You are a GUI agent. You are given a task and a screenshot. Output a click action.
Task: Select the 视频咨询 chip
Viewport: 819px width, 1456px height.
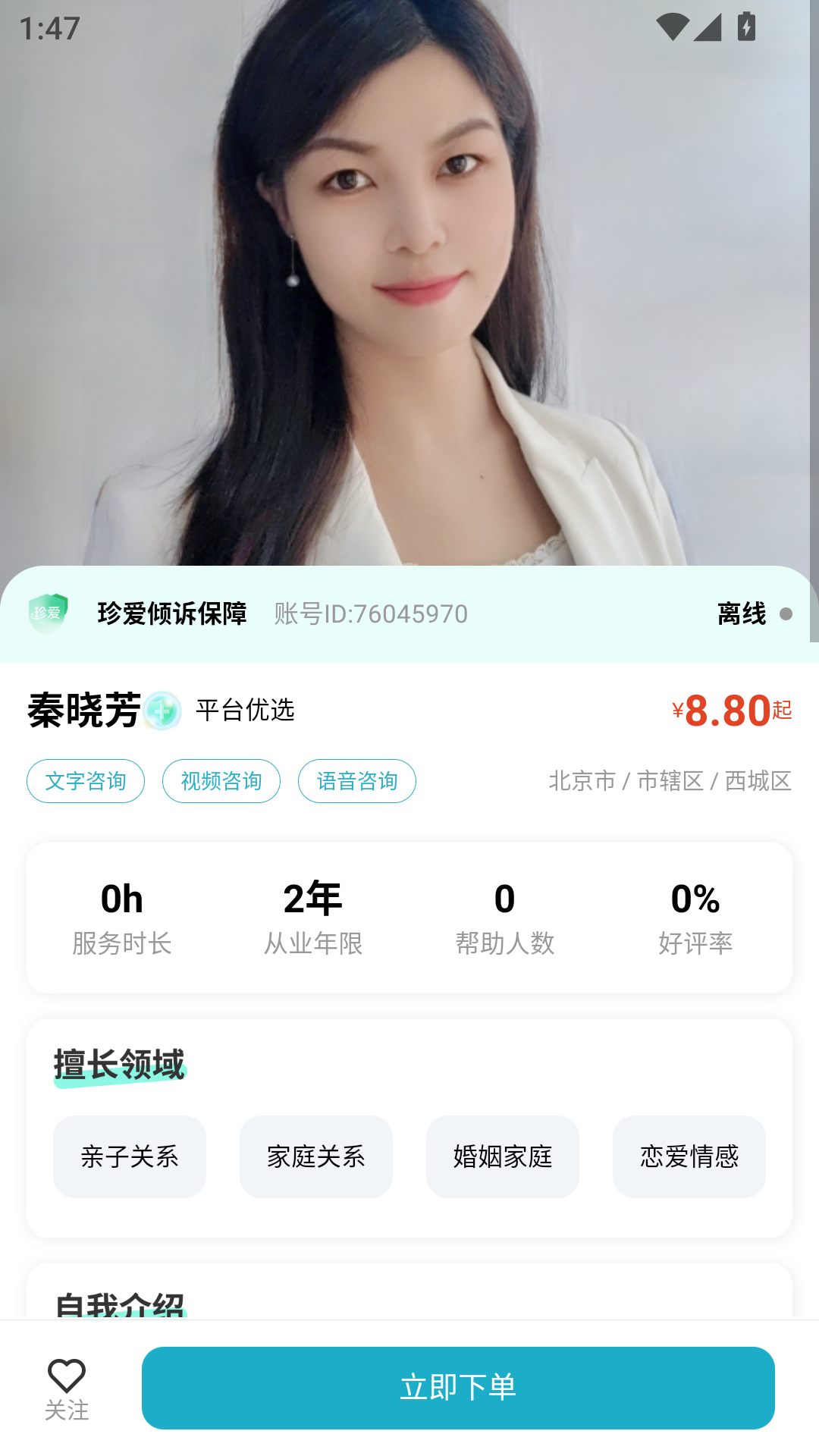point(221,781)
